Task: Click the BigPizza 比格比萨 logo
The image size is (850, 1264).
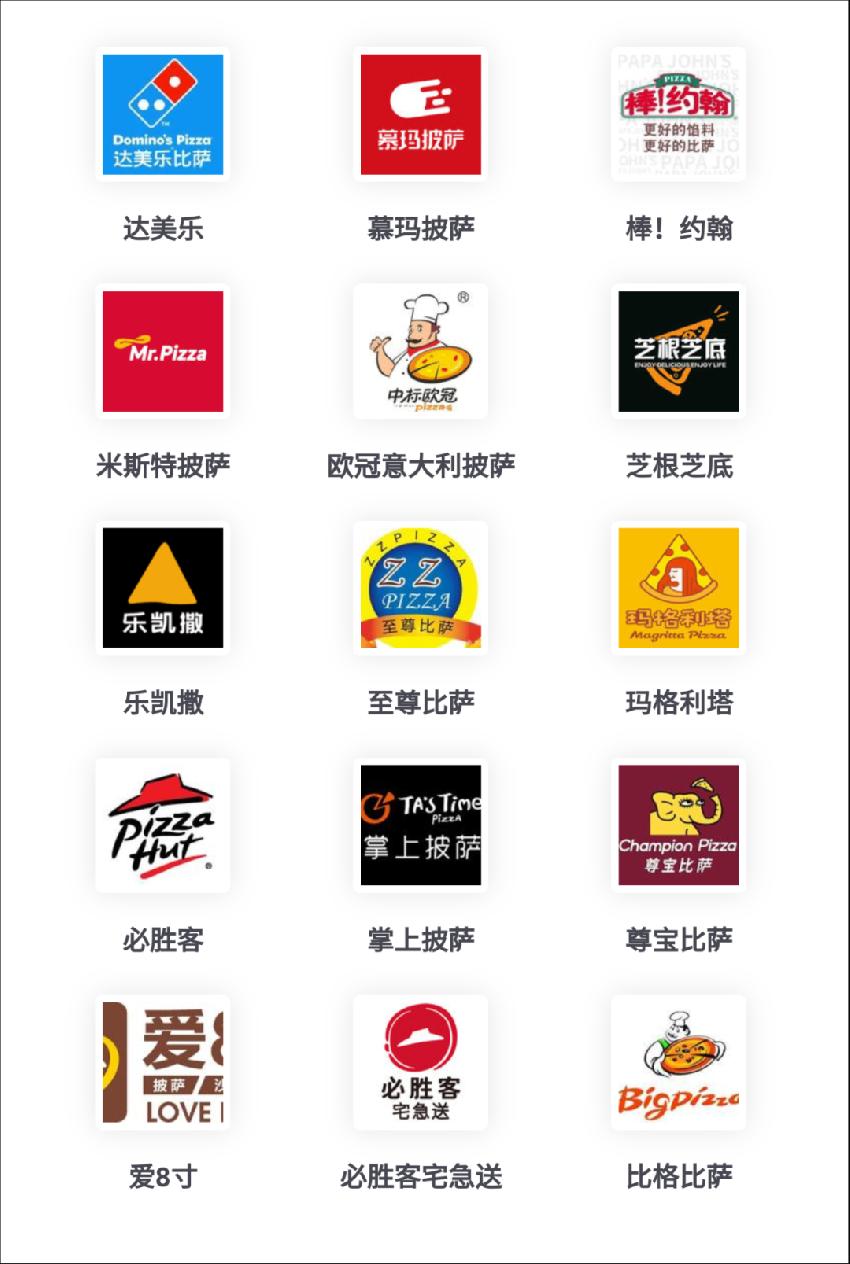Action: (x=676, y=1062)
